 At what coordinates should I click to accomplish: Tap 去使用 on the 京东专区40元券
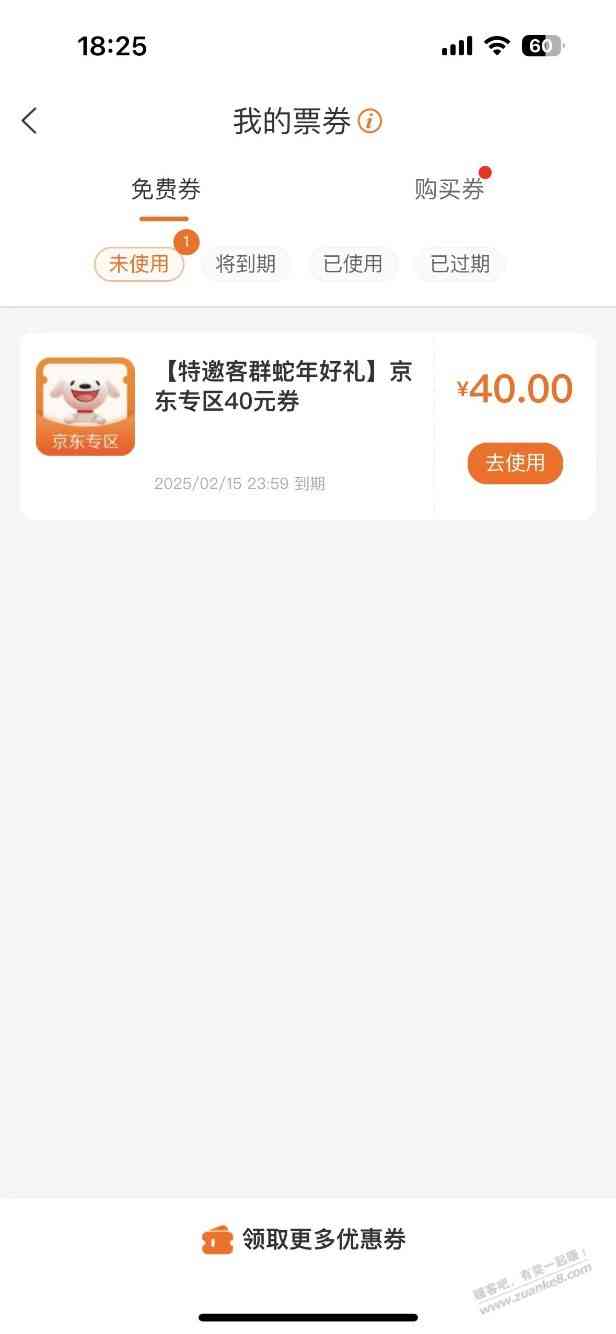tap(515, 463)
